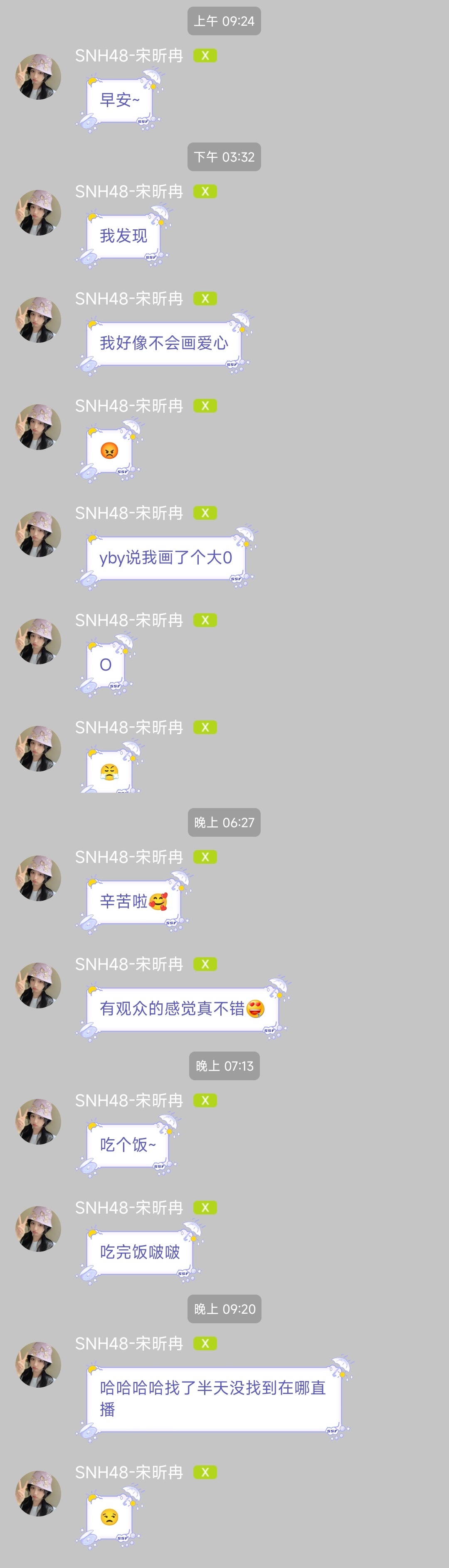Open profile photo beside yby说我画了个大0 message

(x=38, y=534)
